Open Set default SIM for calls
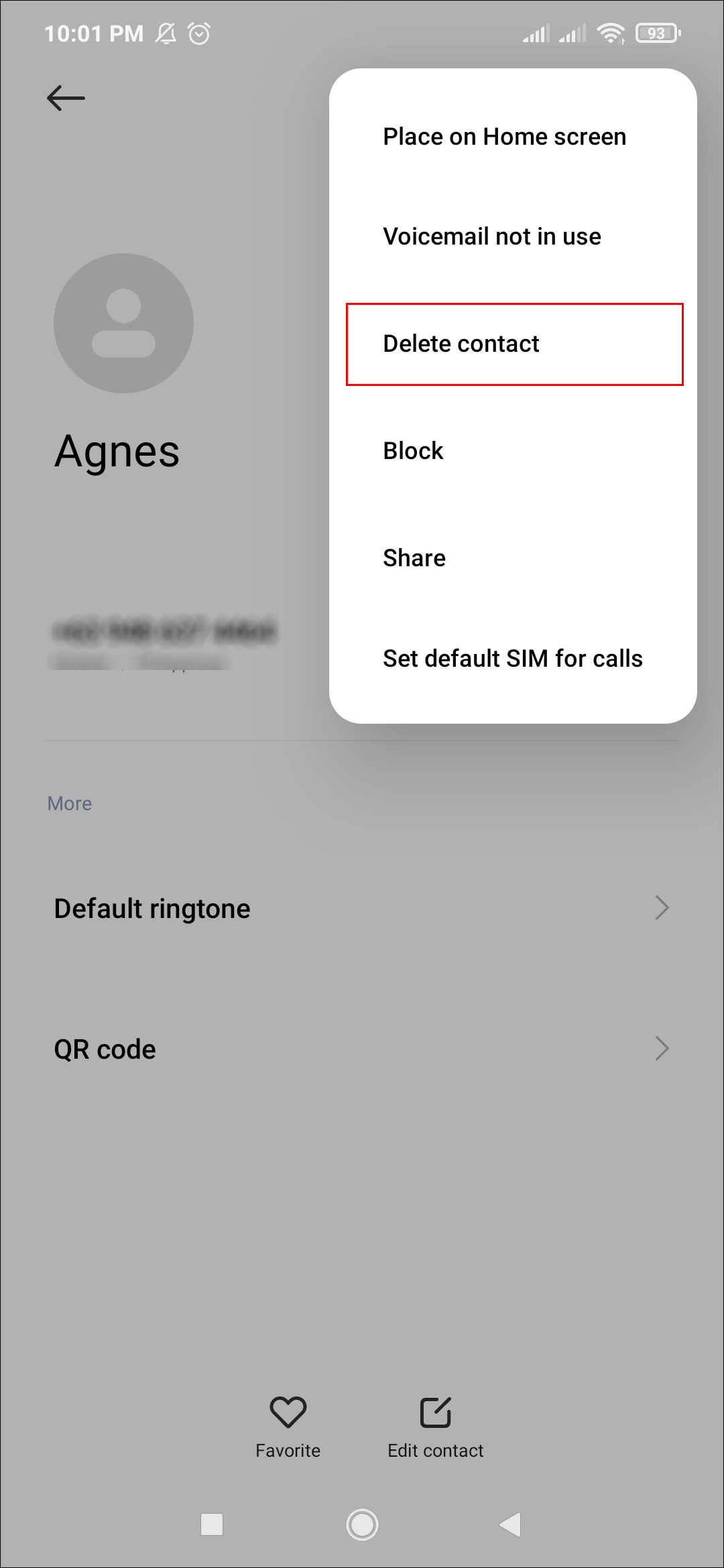The height and width of the screenshot is (1568, 724). tap(512, 659)
